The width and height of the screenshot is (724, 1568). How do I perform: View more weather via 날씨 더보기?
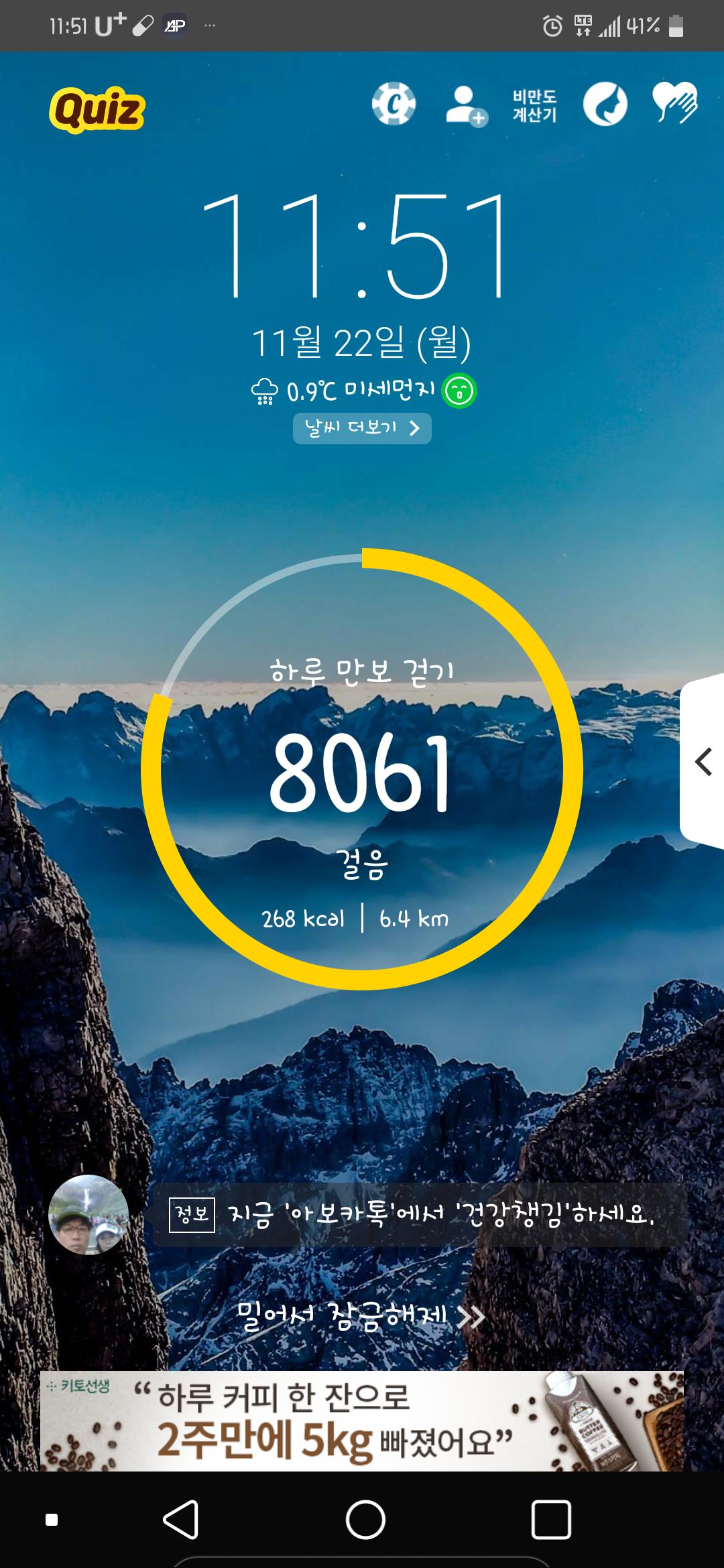362,428
